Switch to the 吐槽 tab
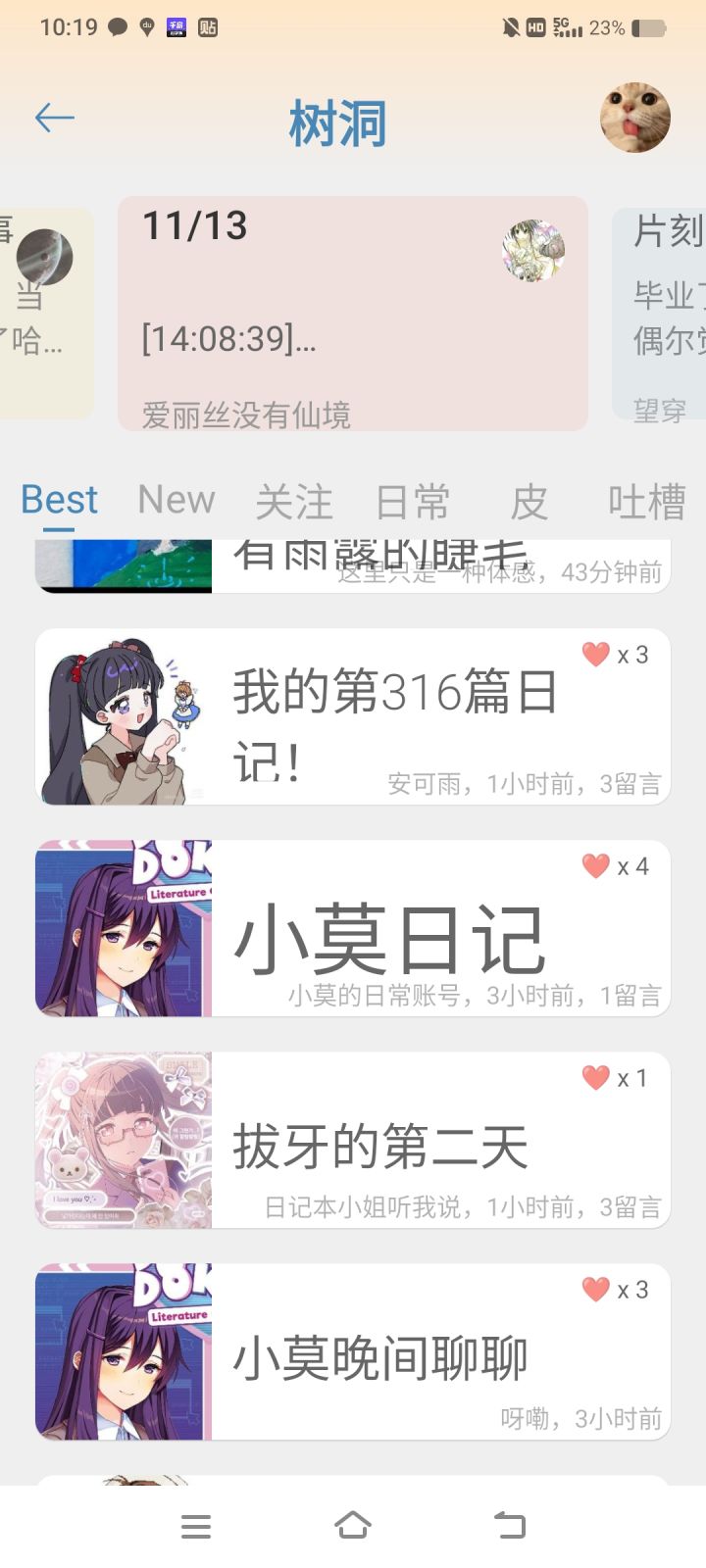 tap(646, 501)
